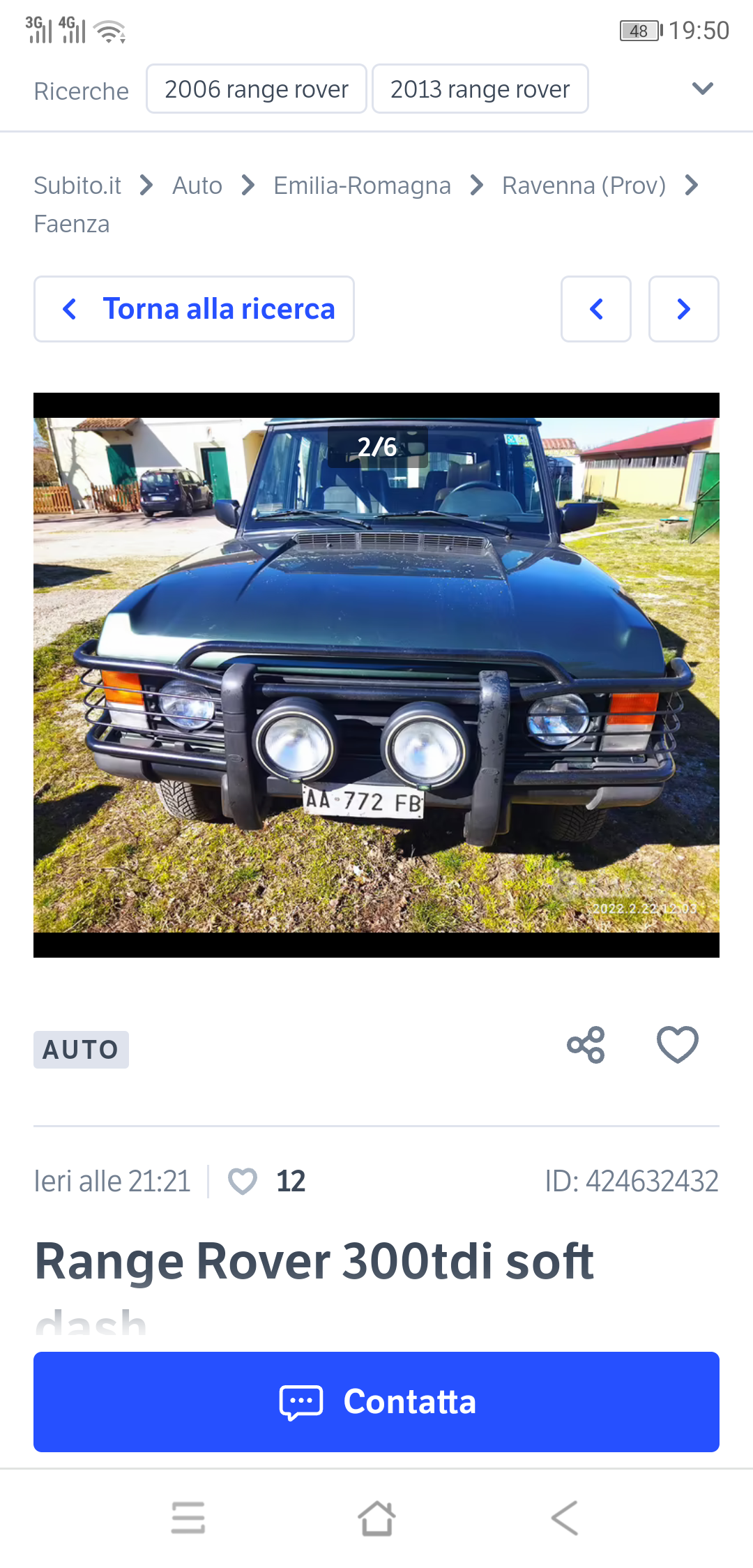Select the 2013 range rover search chip
This screenshot has width=753, height=1568.
coord(480,89)
